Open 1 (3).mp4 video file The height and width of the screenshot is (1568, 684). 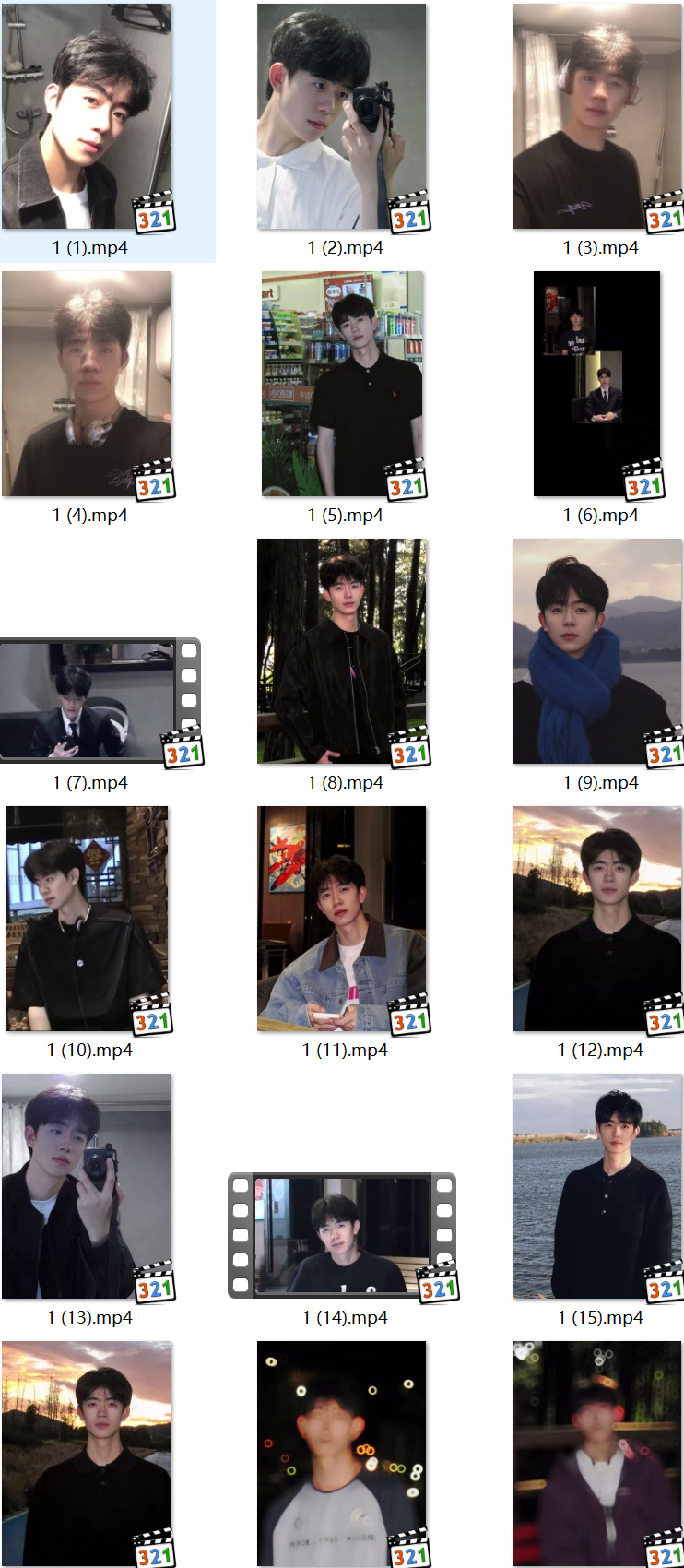[x=597, y=117]
